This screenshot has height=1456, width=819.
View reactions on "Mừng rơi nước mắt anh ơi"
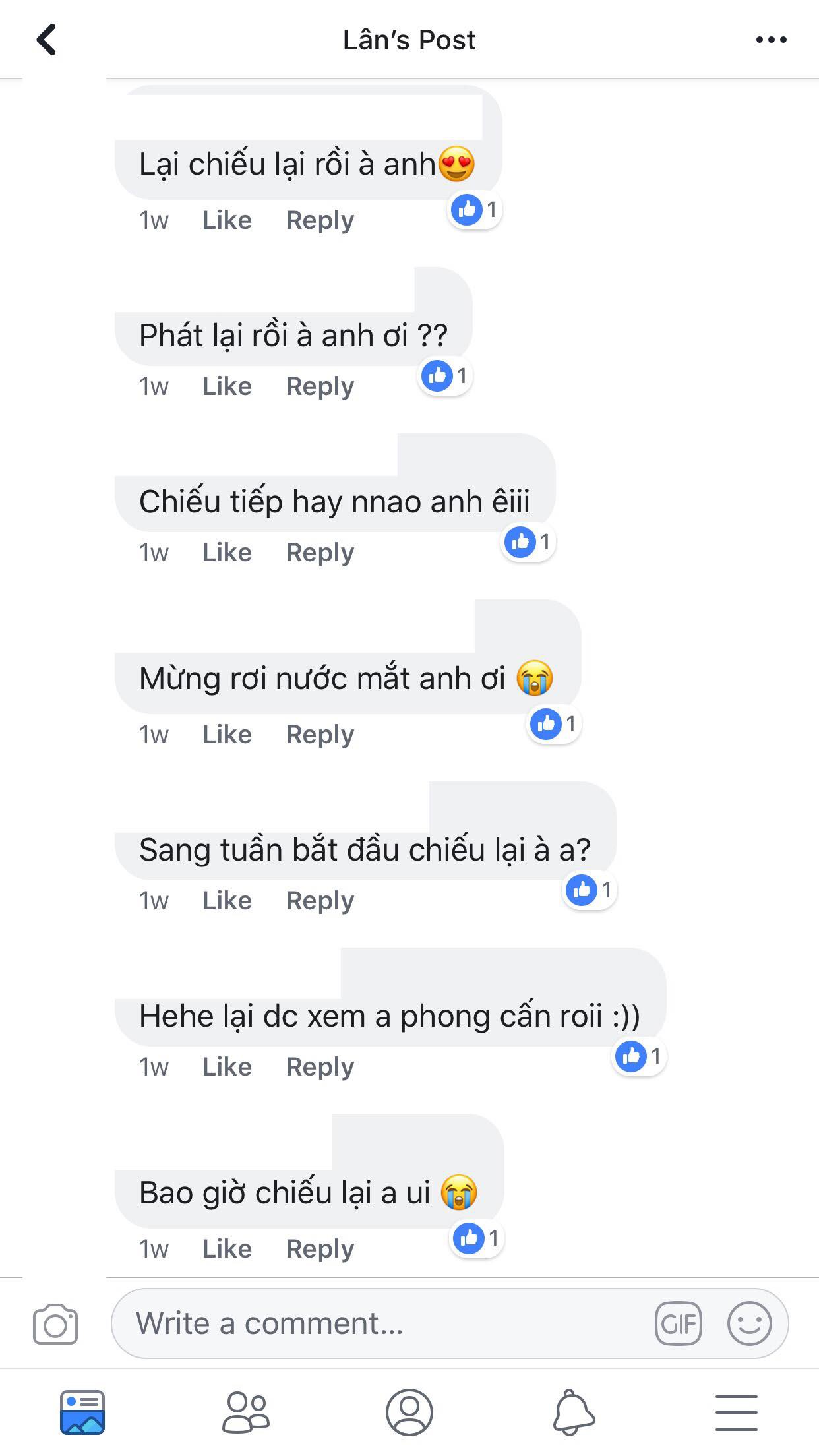554,724
